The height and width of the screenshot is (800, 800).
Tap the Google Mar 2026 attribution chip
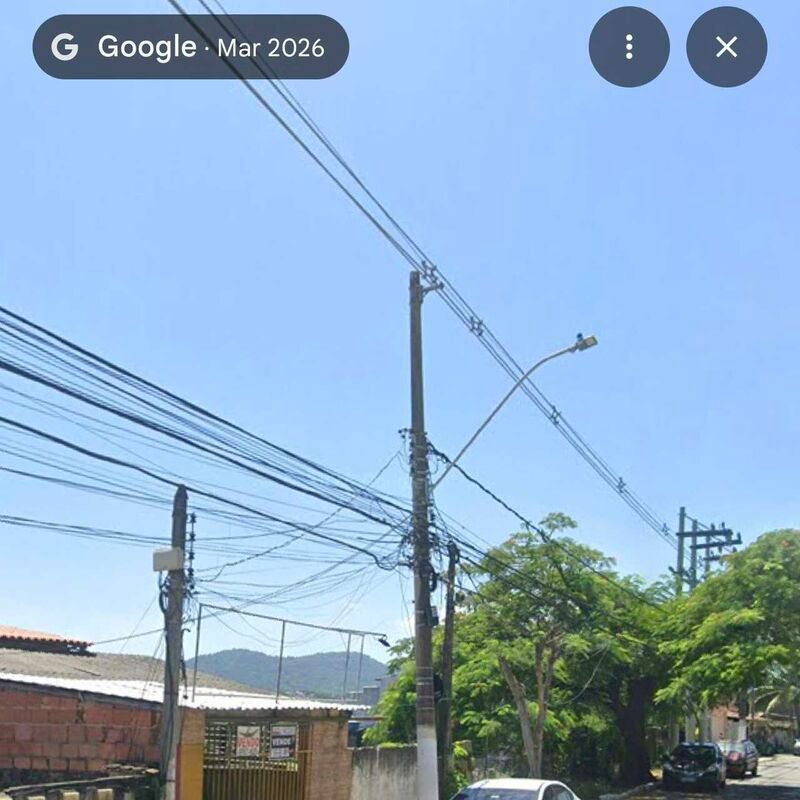pos(191,47)
